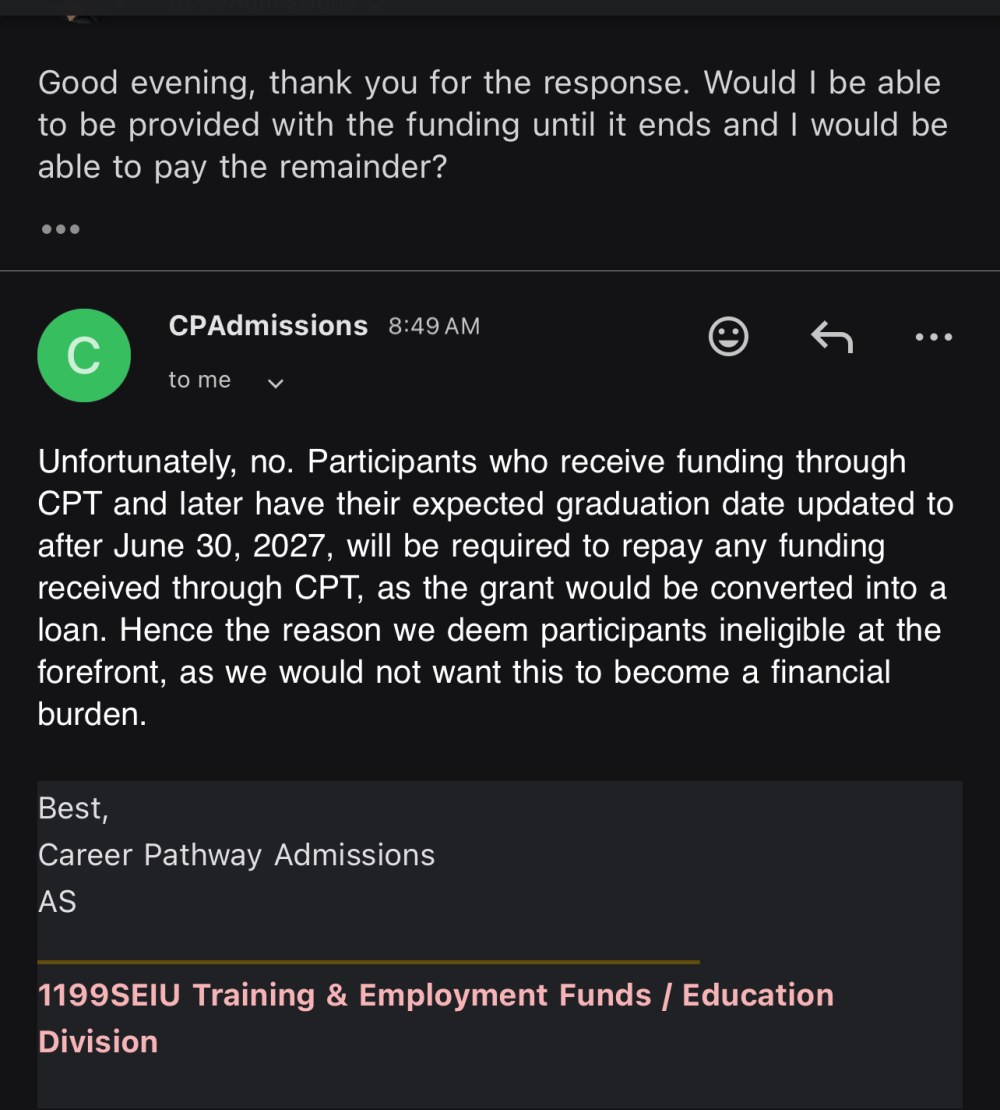Open the CPAdmissions sender avatar

pos(84,355)
